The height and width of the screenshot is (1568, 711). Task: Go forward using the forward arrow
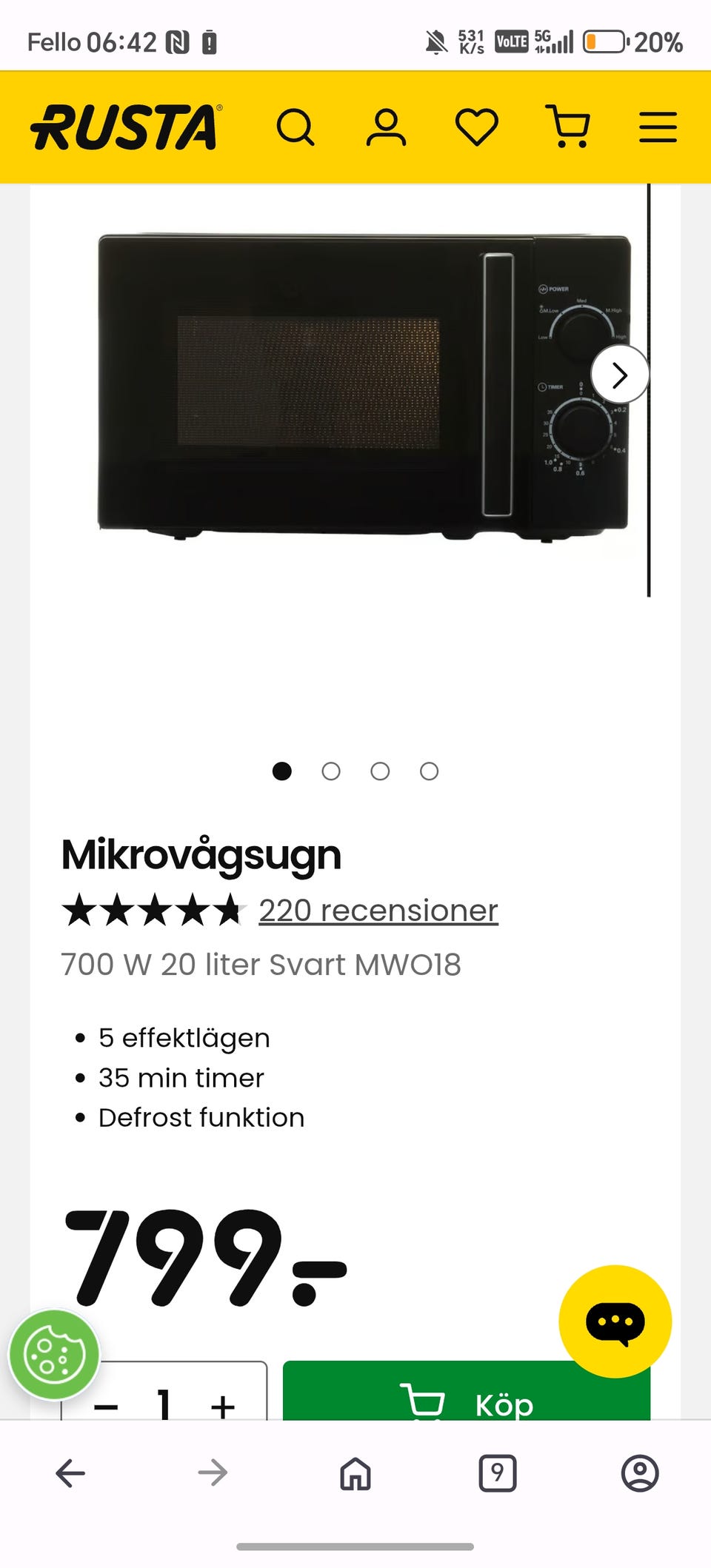(x=213, y=1474)
